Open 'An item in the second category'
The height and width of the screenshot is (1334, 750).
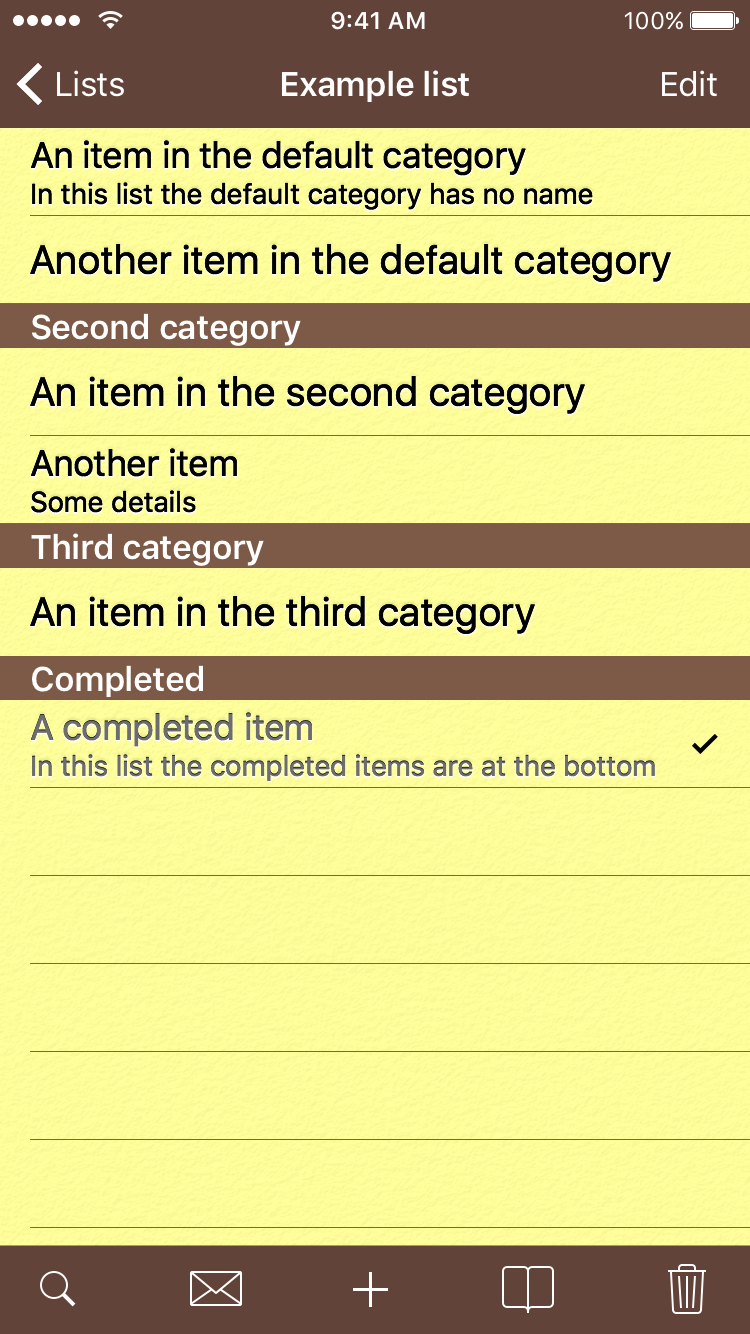click(375, 392)
